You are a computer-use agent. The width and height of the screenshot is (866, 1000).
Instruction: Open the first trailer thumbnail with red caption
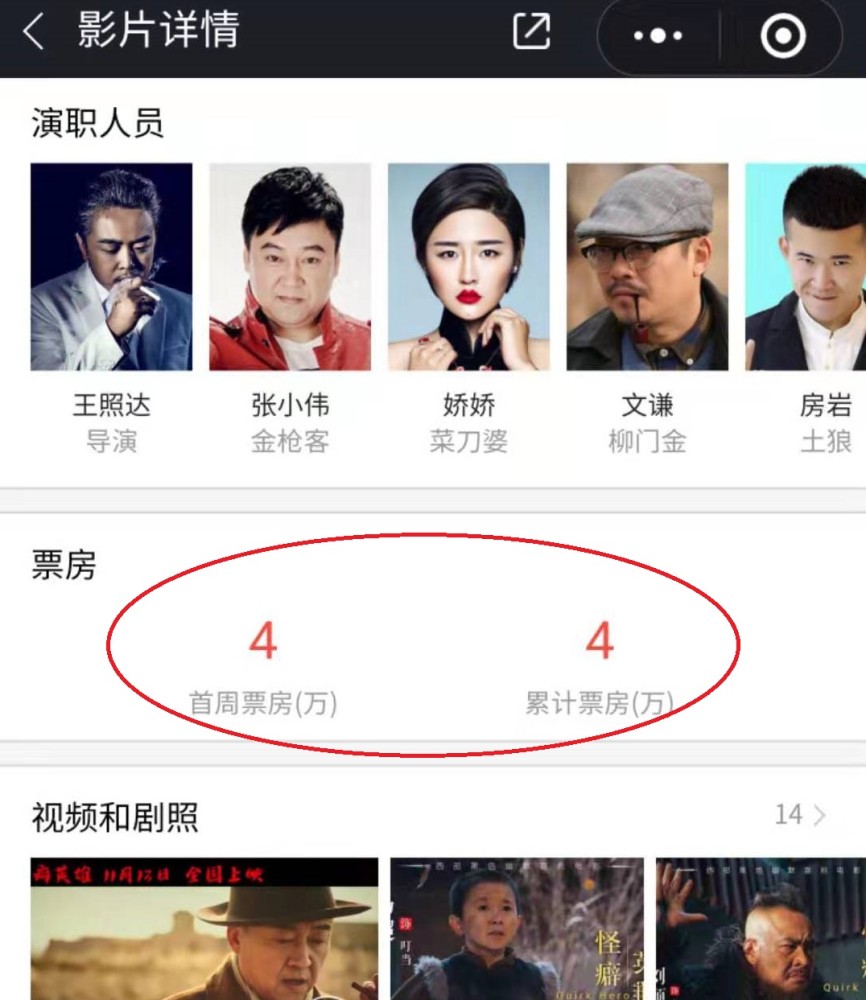[x=204, y=929]
